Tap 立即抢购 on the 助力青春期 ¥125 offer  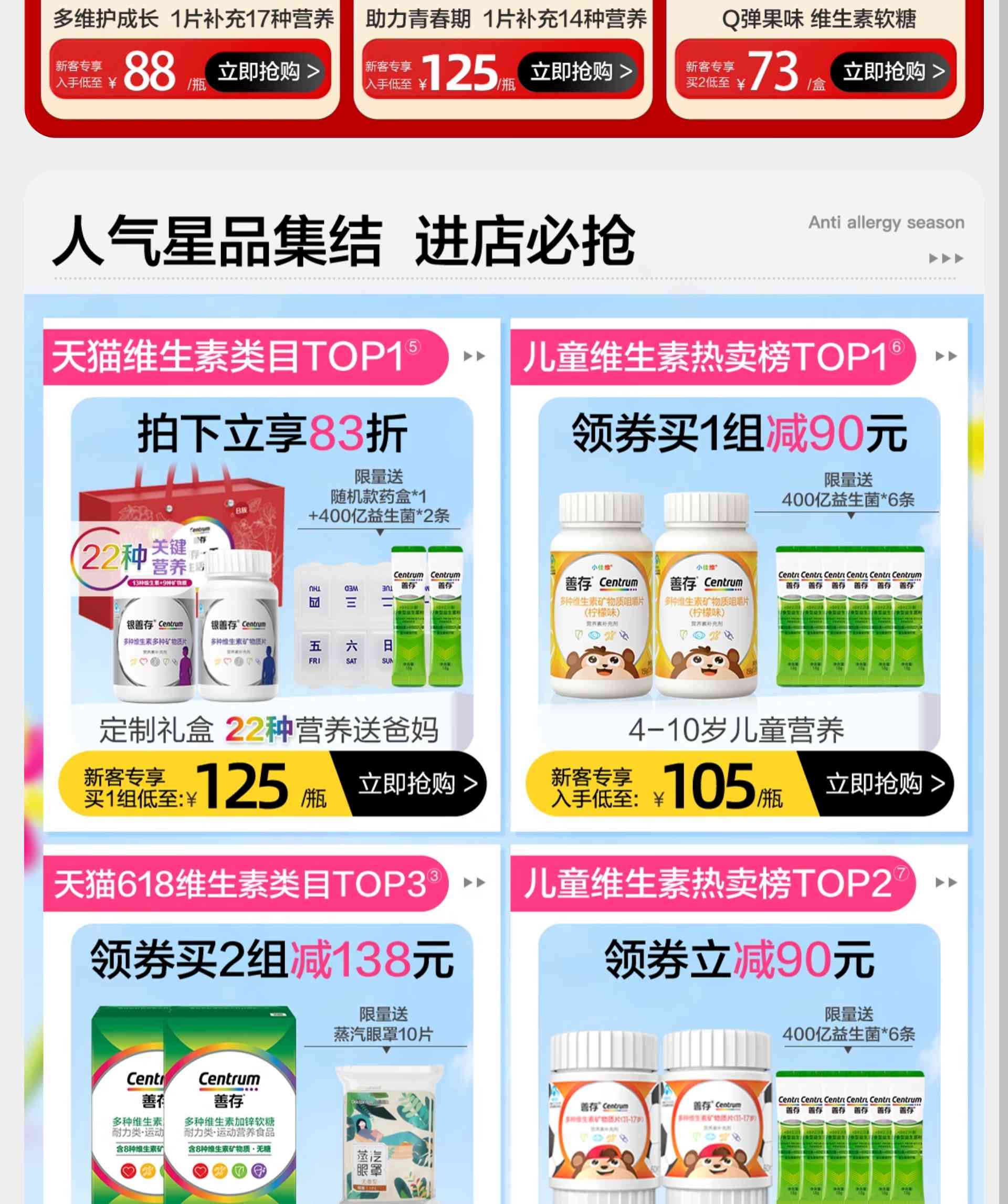tap(581, 72)
